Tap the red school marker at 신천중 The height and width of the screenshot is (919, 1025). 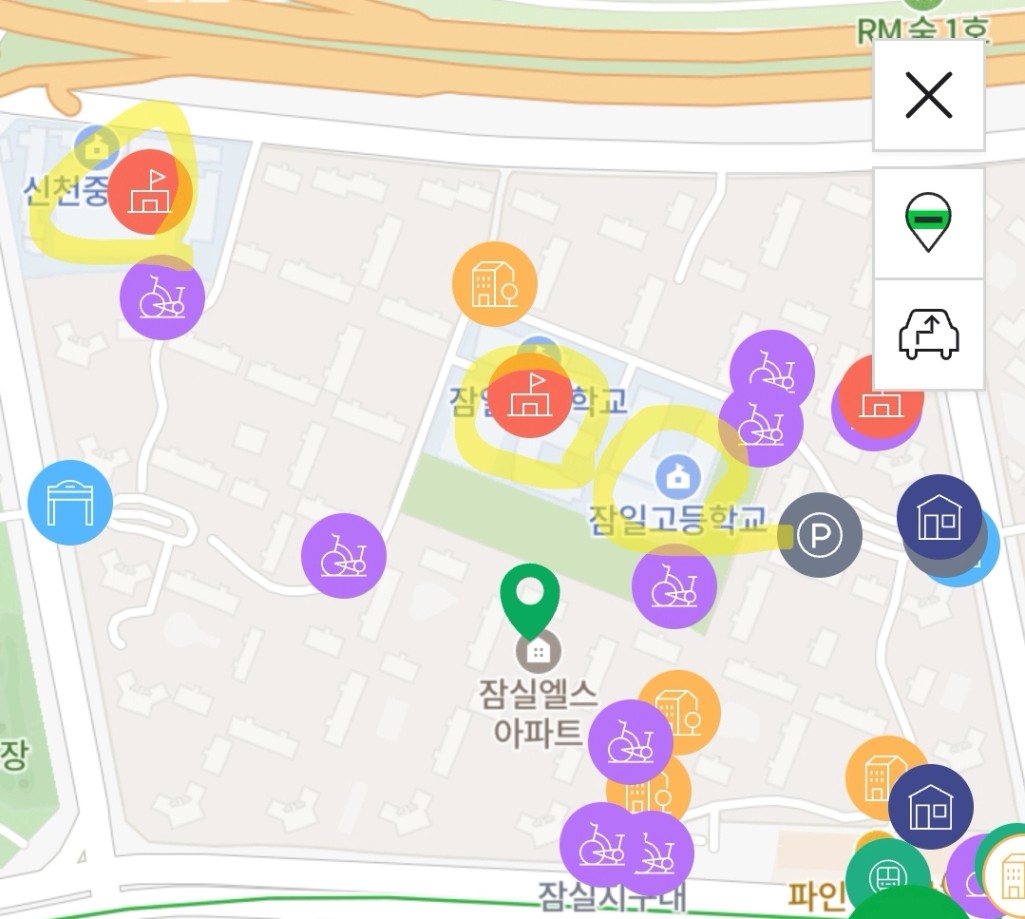tap(150, 192)
